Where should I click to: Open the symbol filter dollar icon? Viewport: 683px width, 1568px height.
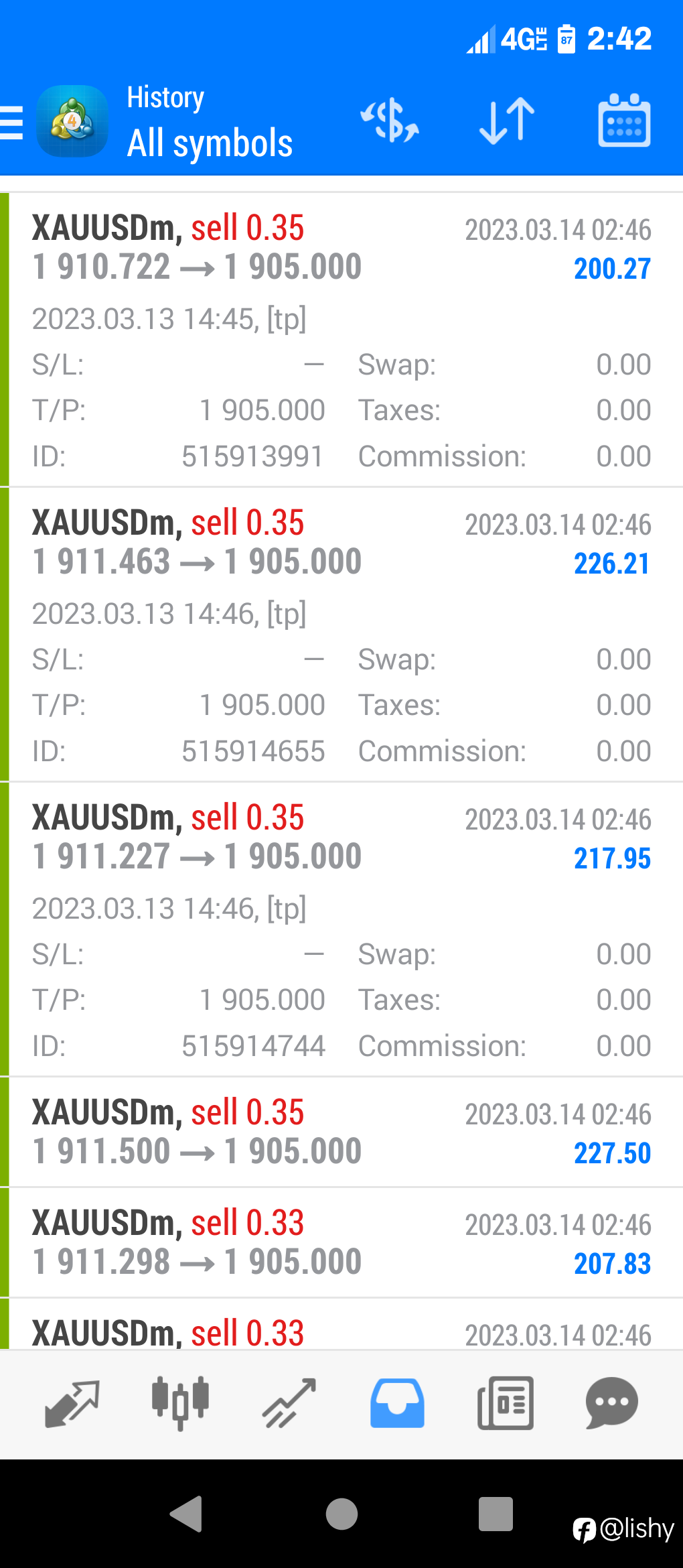(390, 121)
